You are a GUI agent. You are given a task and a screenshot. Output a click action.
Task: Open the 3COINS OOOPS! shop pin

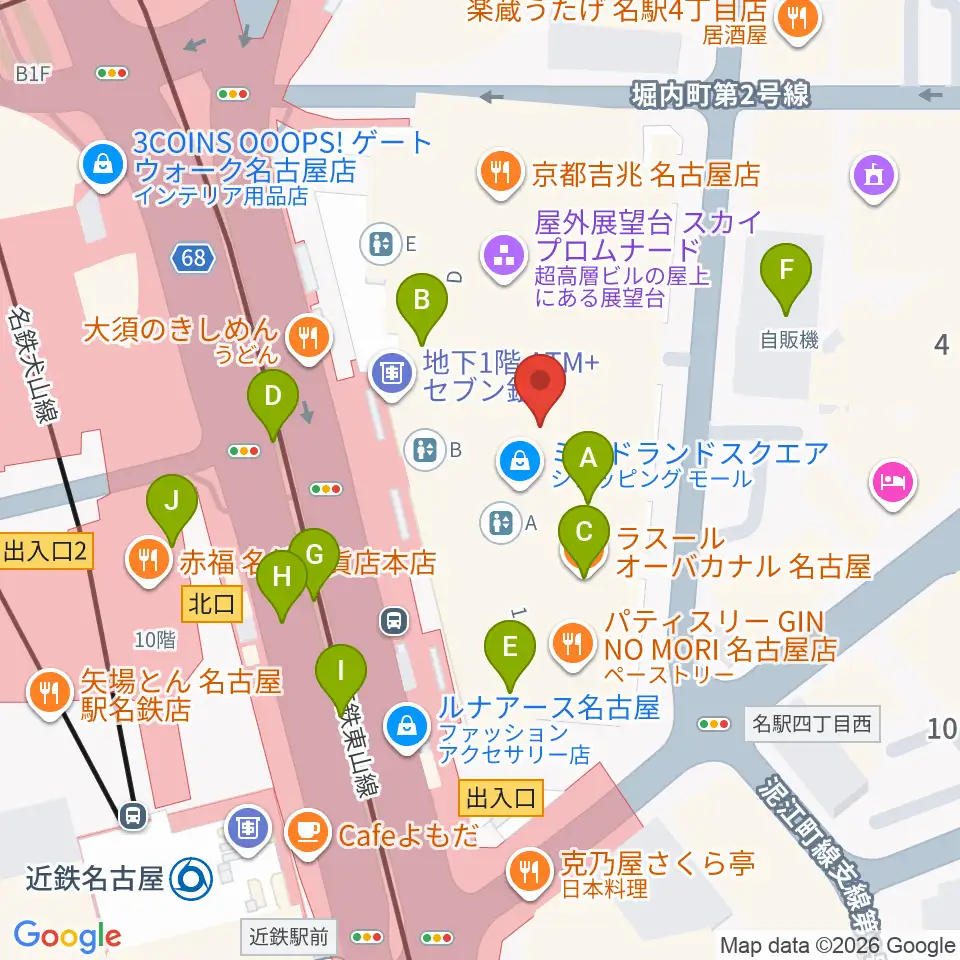click(x=103, y=166)
